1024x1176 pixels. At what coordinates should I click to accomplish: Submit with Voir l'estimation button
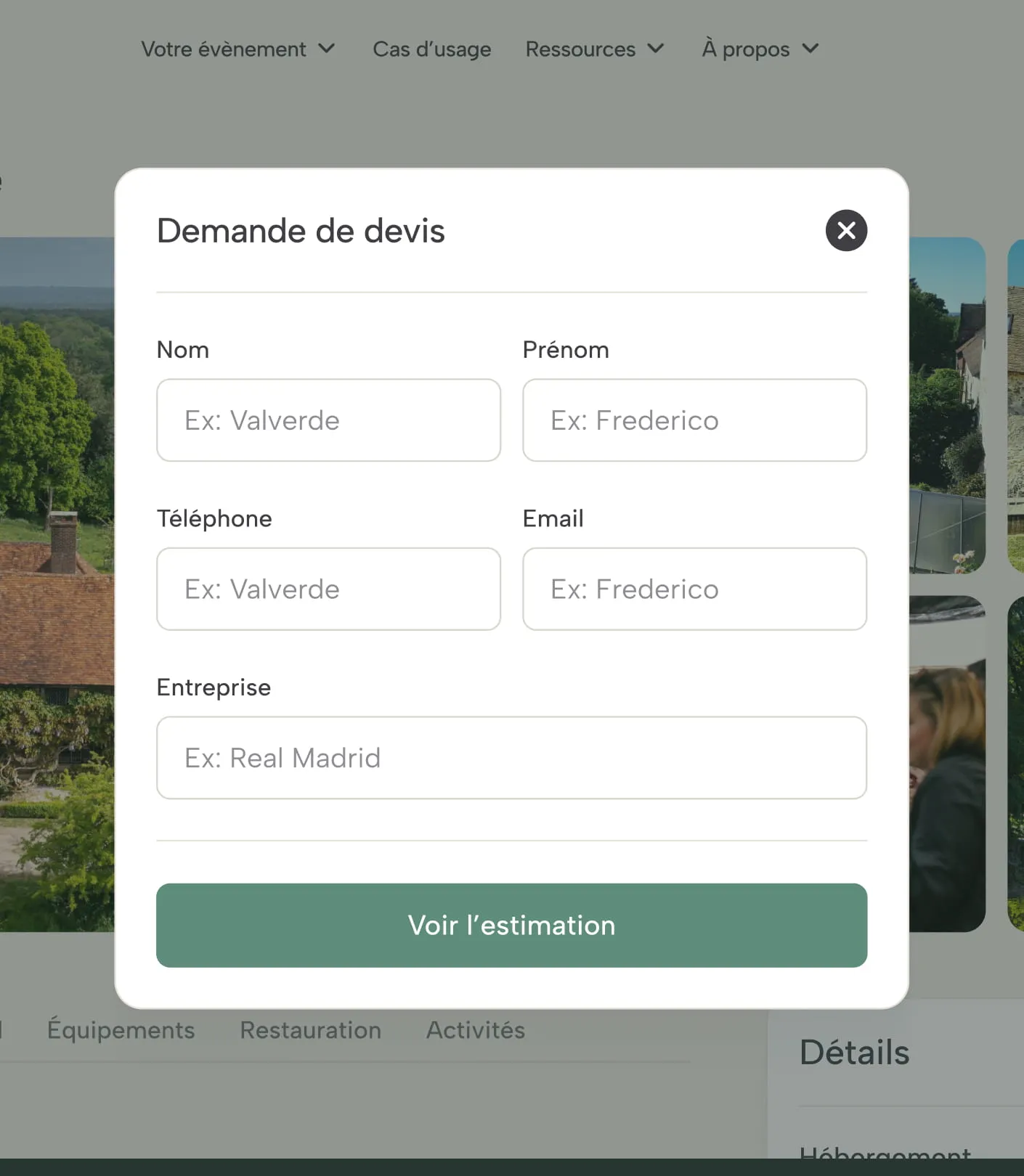tap(511, 926)
